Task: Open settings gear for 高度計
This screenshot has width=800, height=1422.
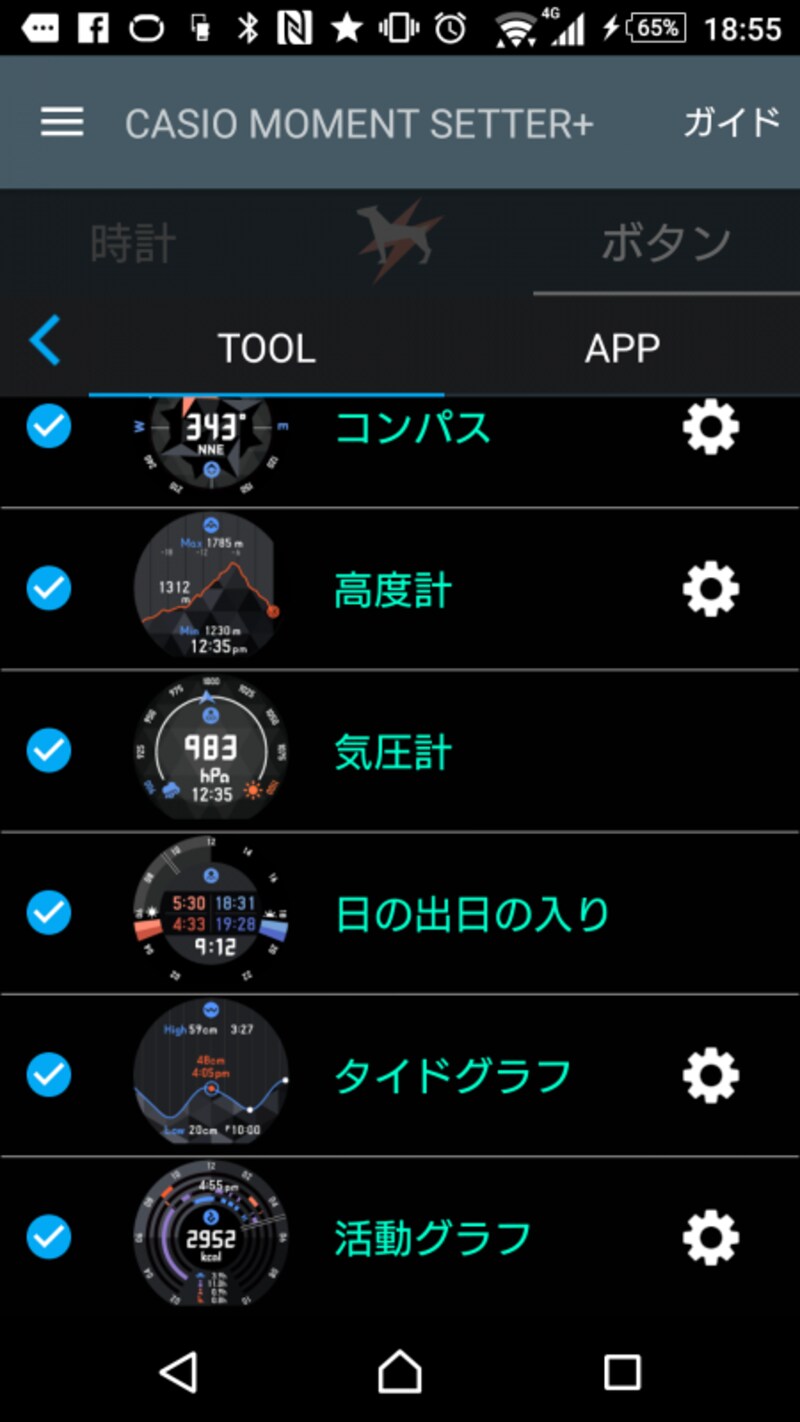Action: (711, 589)
